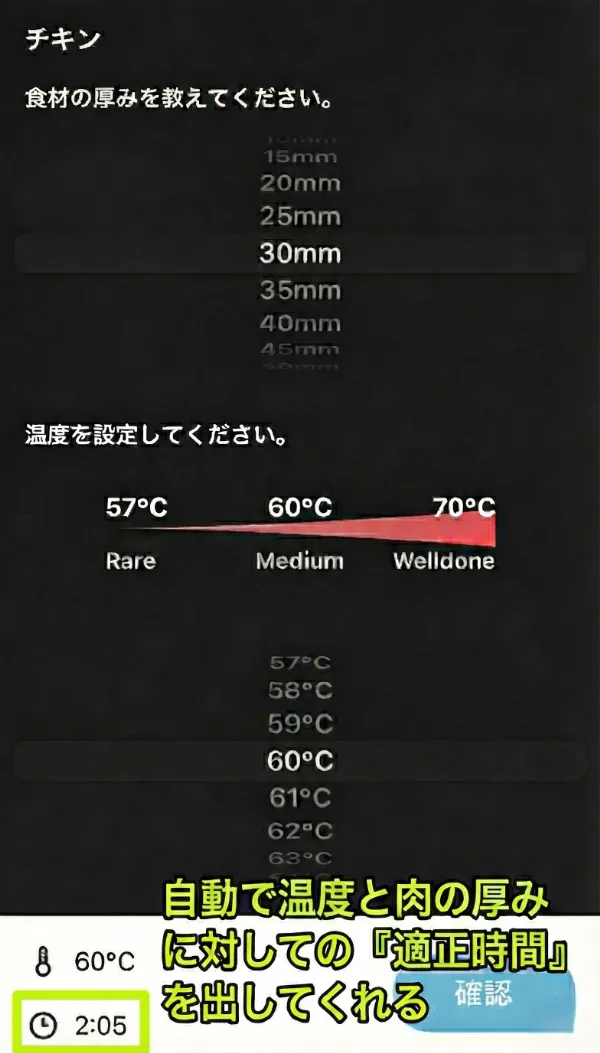Choose 61°C in the temperature picker
The height and width of the screenshot is (1053, 600).
tap(300, 797)
